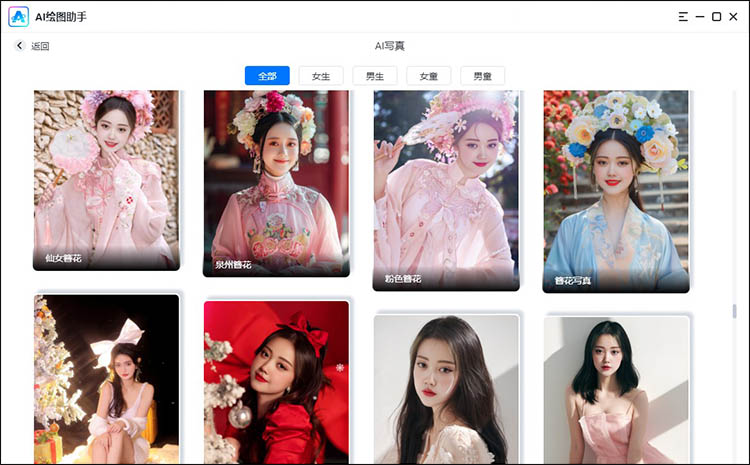Open the 泉州簪花 portrait template

pos(276,183)
